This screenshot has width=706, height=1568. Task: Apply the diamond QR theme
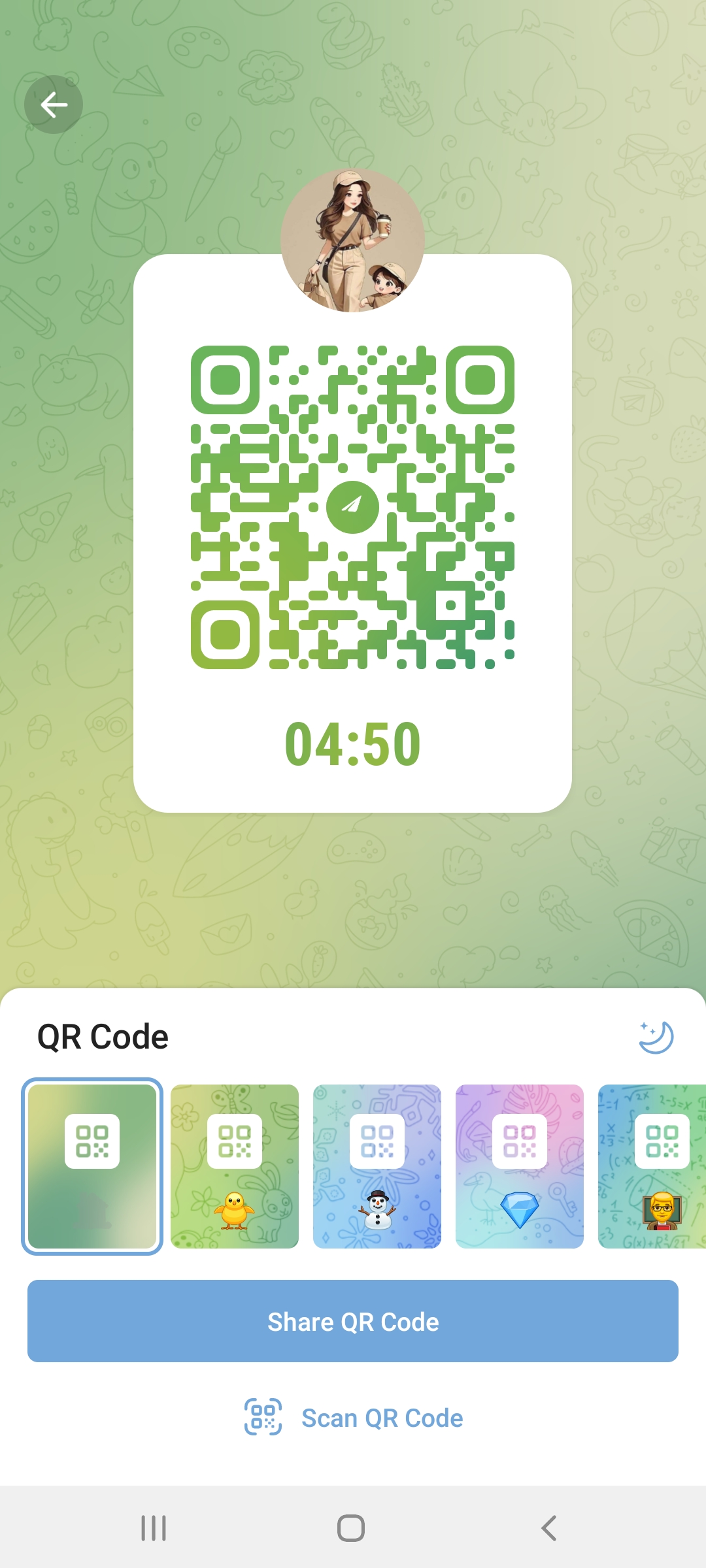coord(520,1166)
